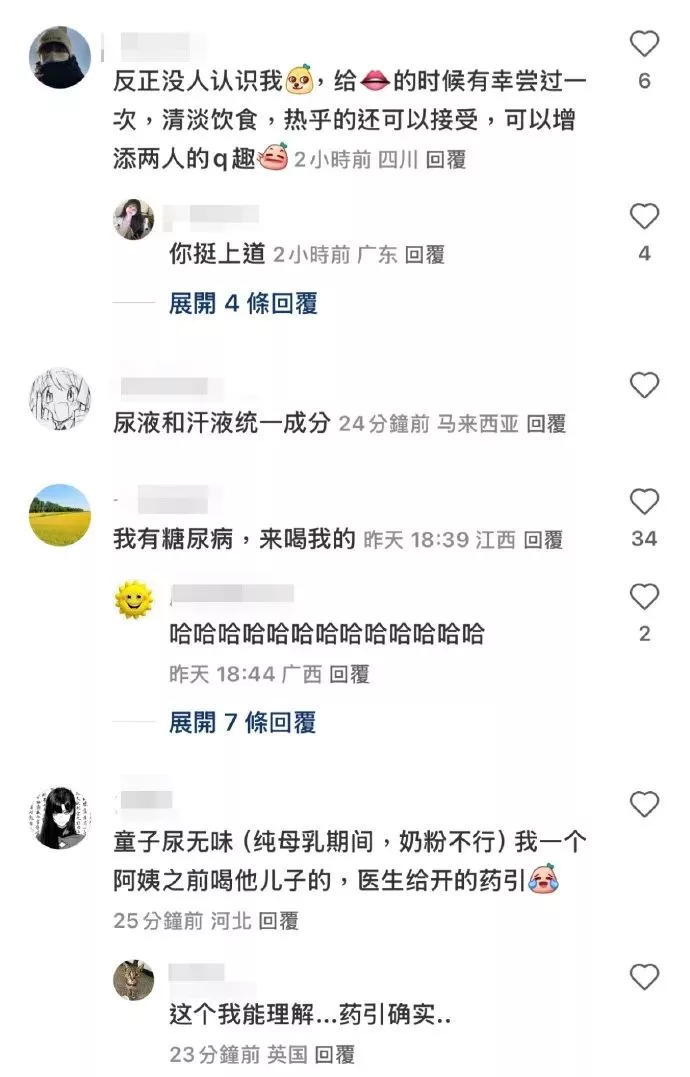
Task: Like the comment starting with 反正没人认识我
Action: click(645, 44)
